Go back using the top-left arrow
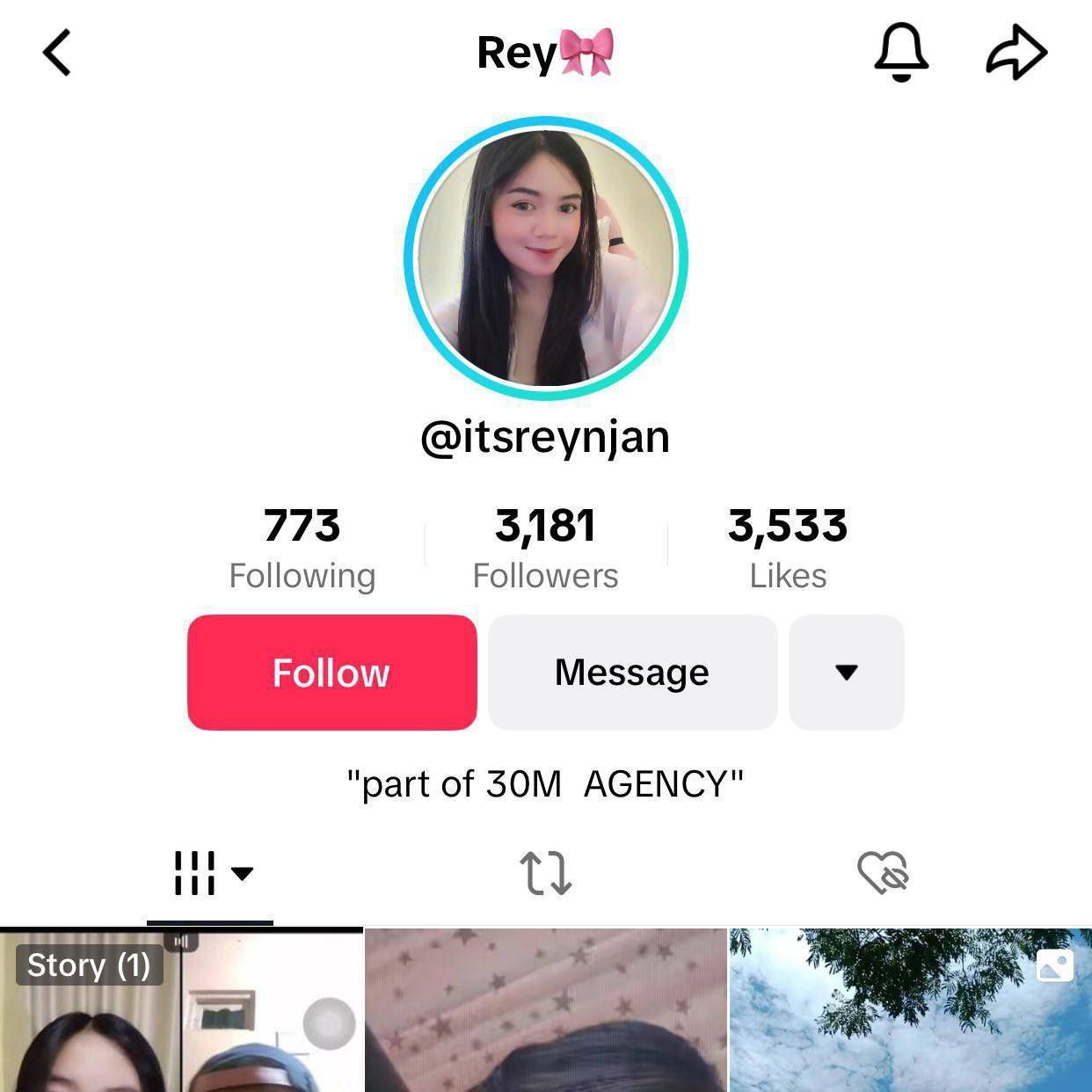This screenshot has width=1092, height=1092. 57,53
